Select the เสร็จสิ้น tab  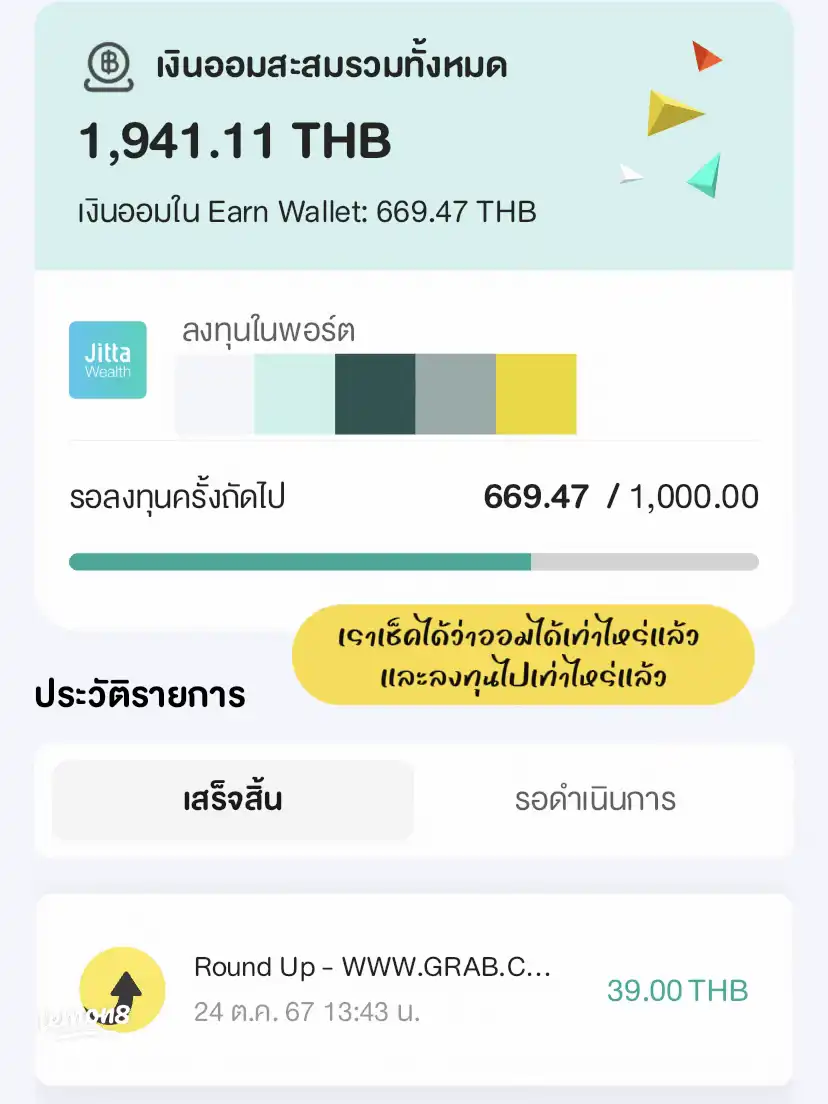point(233,800)
